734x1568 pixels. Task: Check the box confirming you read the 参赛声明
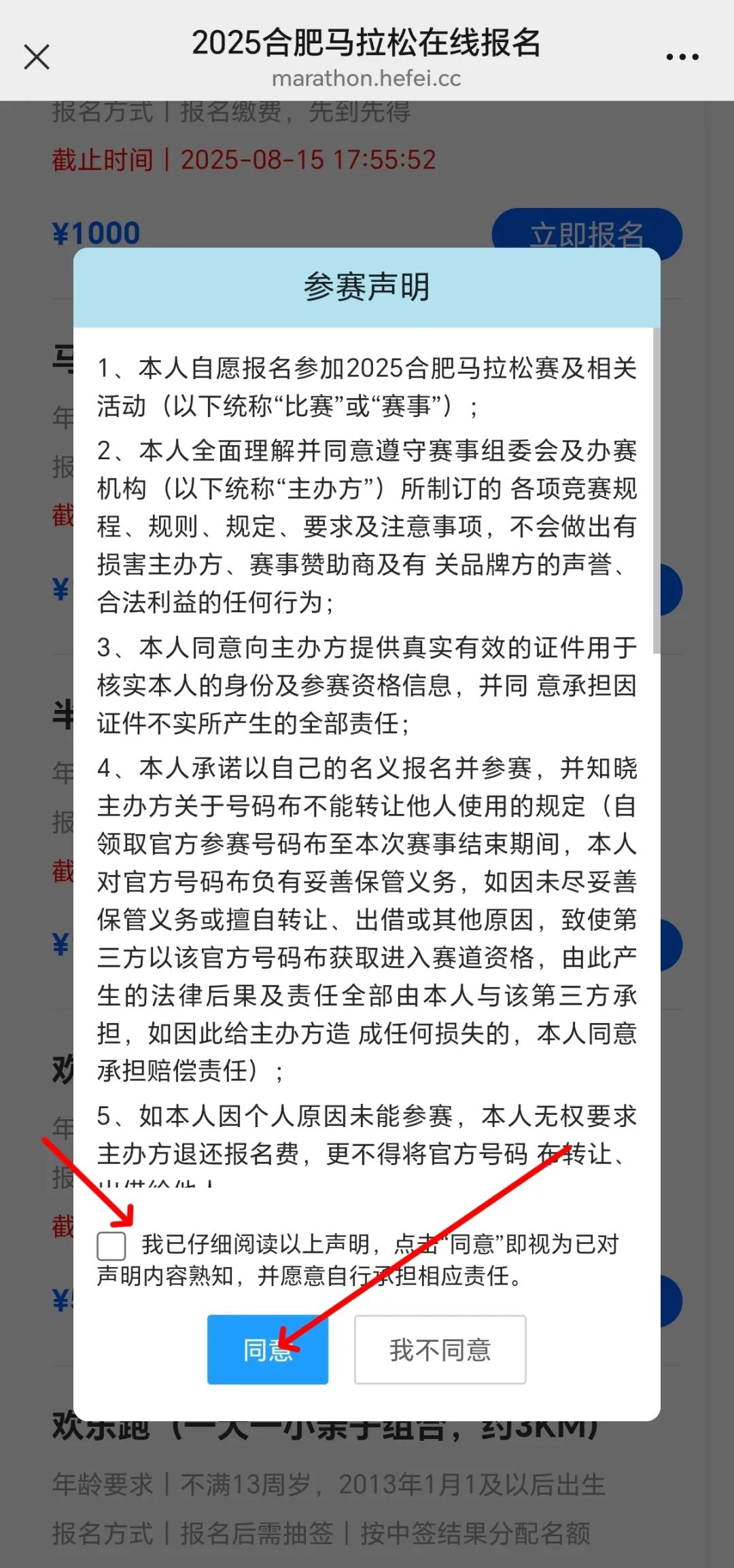pyautogui.click(x=111, y=1245)
